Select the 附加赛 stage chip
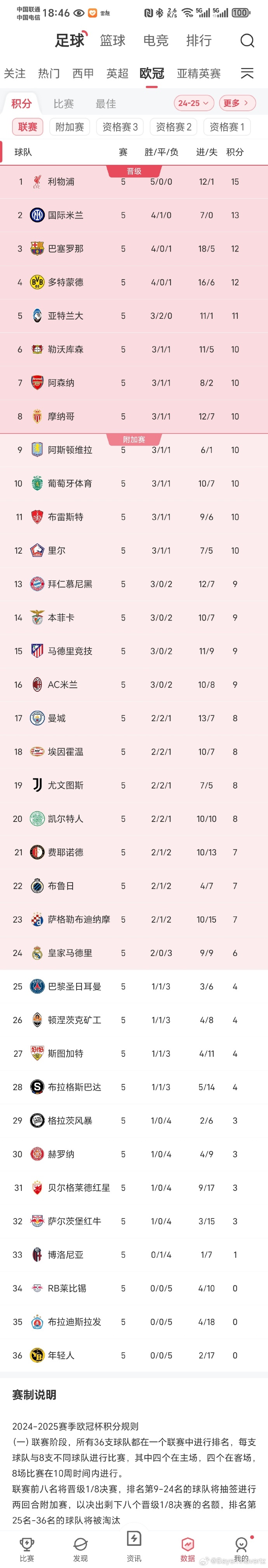 tap(70, 127)
